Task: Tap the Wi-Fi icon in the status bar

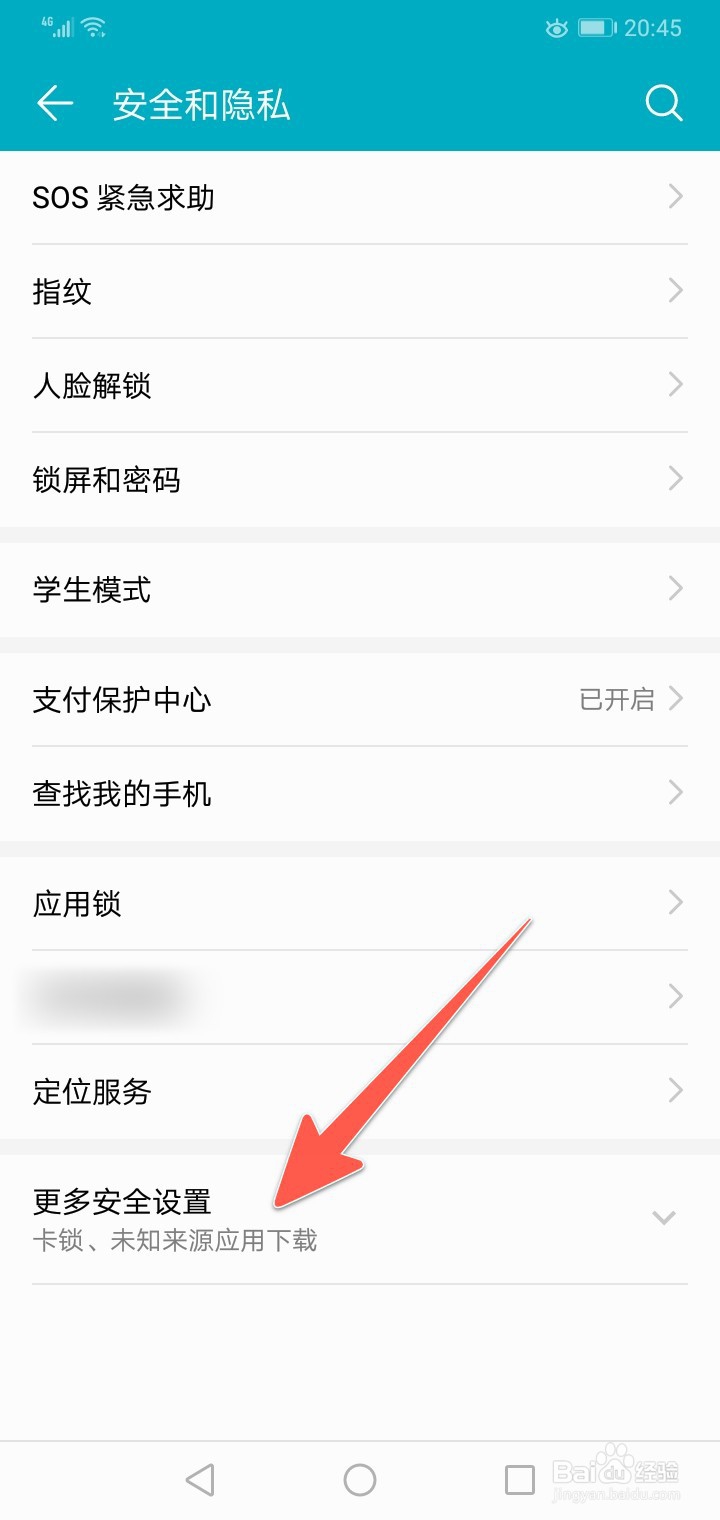Action: pyautogui.click(x=94, y=27)
